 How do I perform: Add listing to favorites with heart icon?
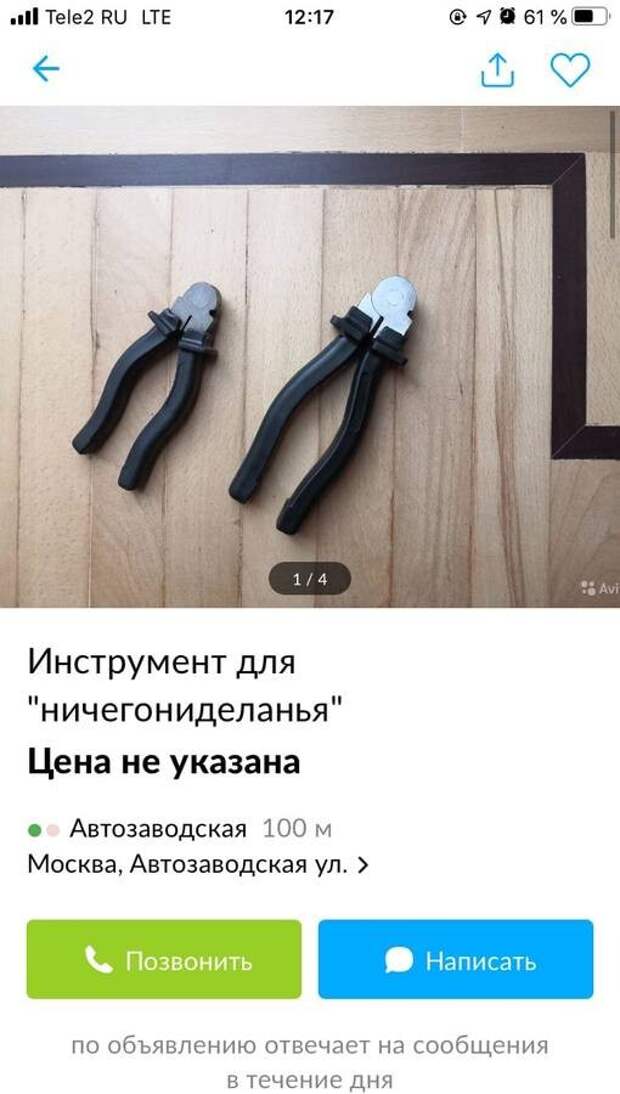(571, 69)
